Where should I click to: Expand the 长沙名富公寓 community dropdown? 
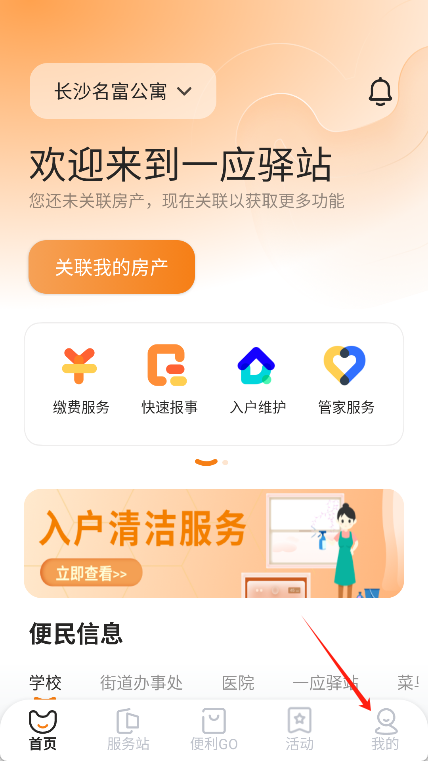pos(123,91)
